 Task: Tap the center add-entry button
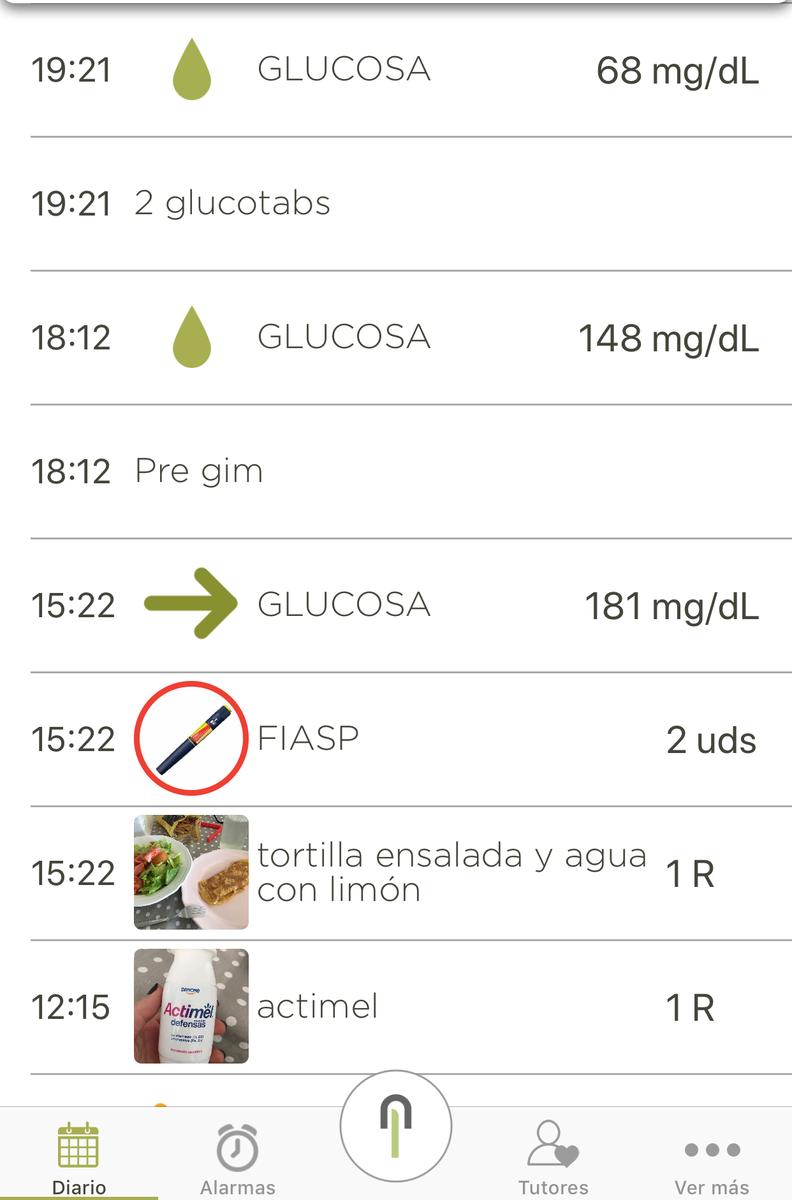click(396, 1126)
